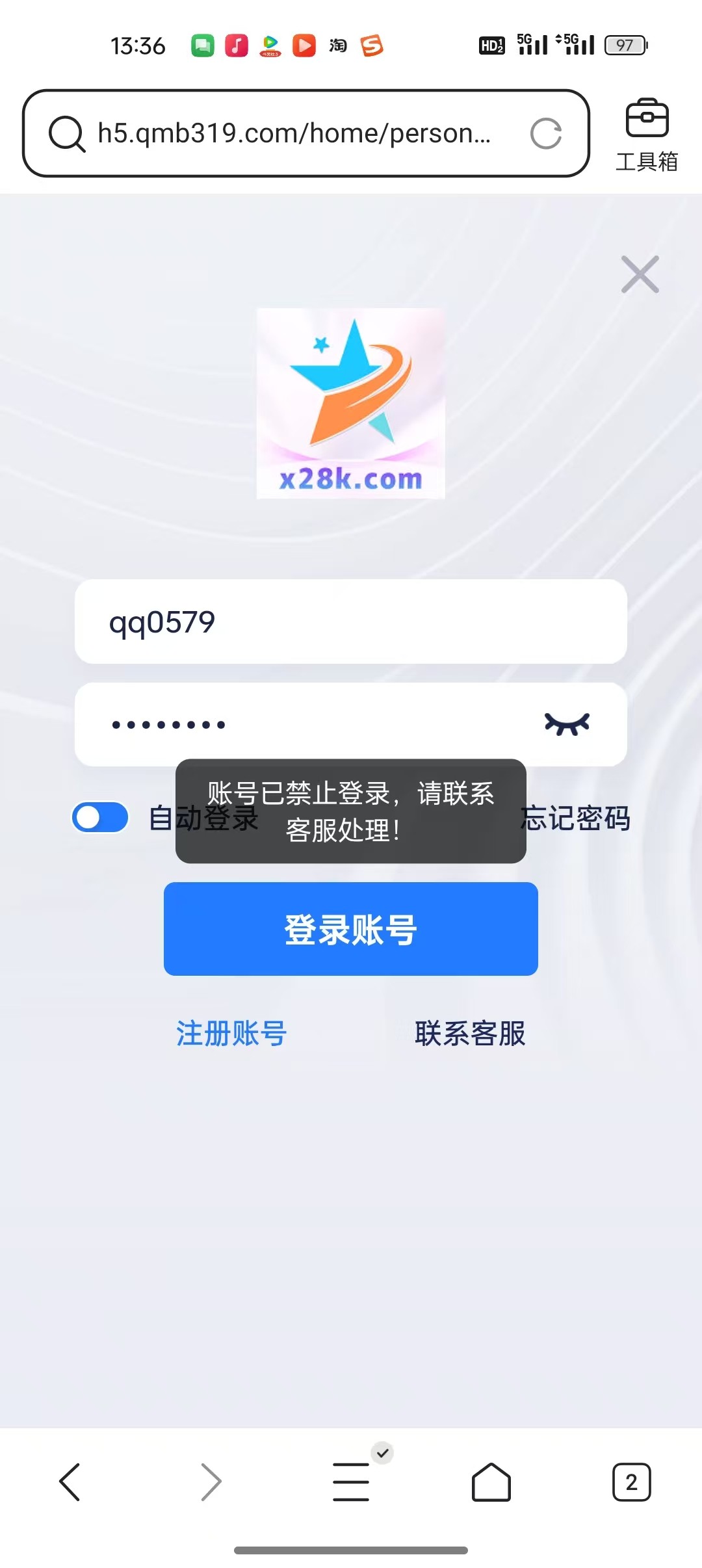Open the tabs switcher showing 2
Image resolution: width=702 pixels, height=1568 pixels.
click(631, 1482)
